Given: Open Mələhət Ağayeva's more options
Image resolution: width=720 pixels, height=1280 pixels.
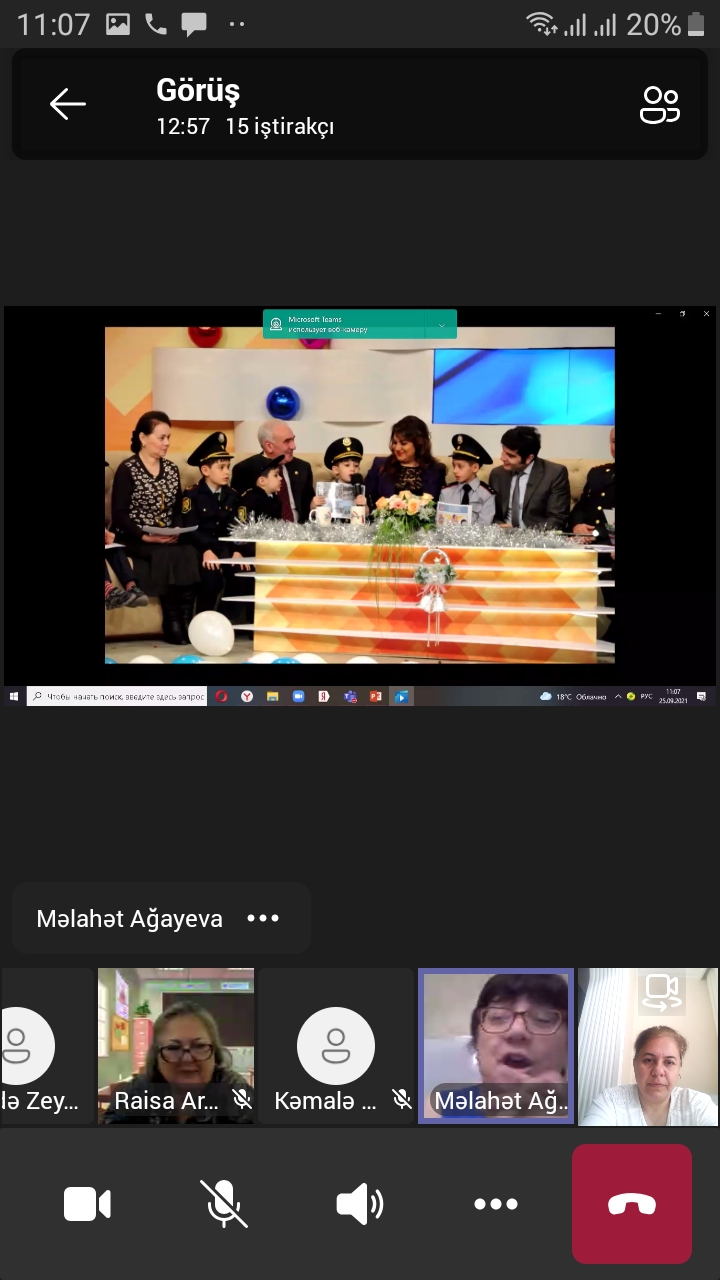Looking at the screenshot, I should [263, 918].
